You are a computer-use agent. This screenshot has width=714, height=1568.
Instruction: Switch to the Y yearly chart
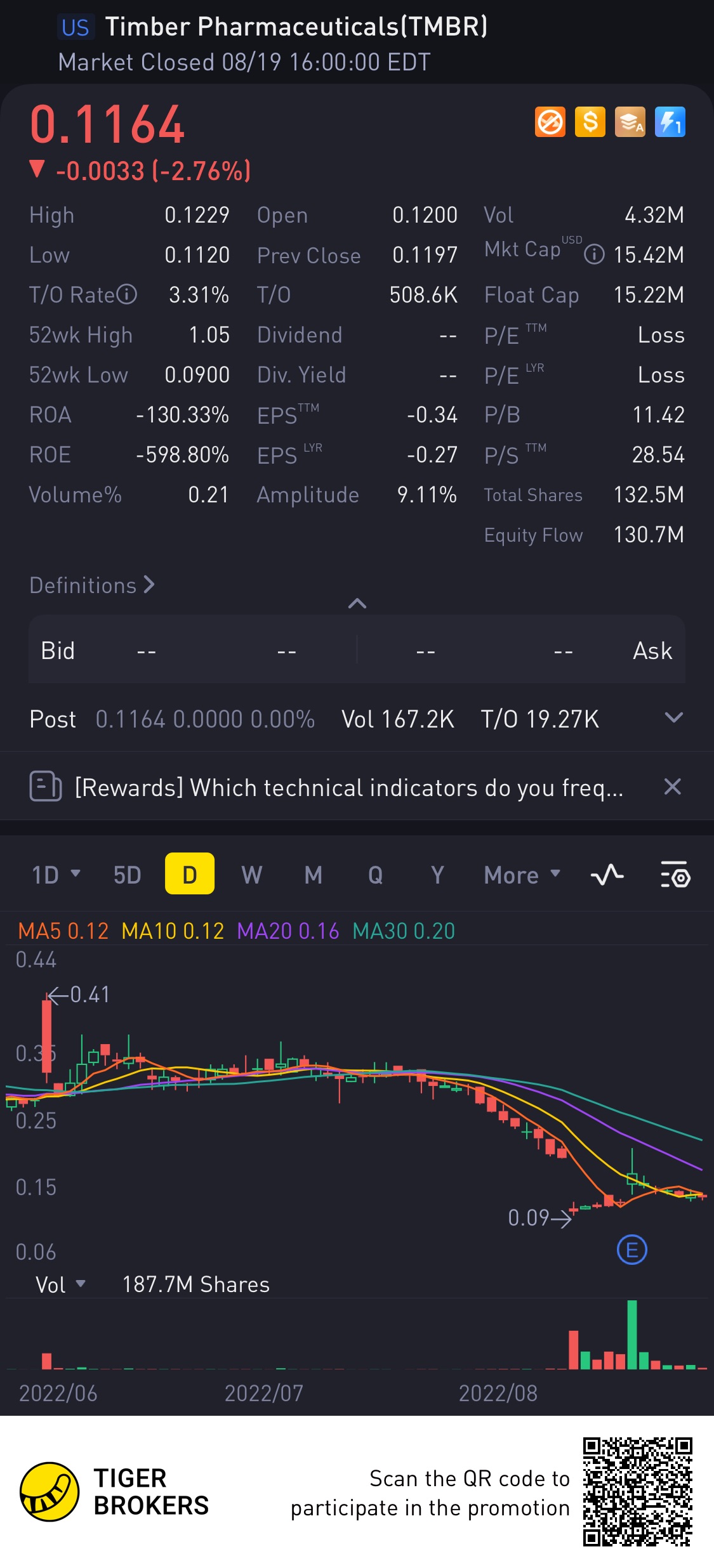point(437,875)
